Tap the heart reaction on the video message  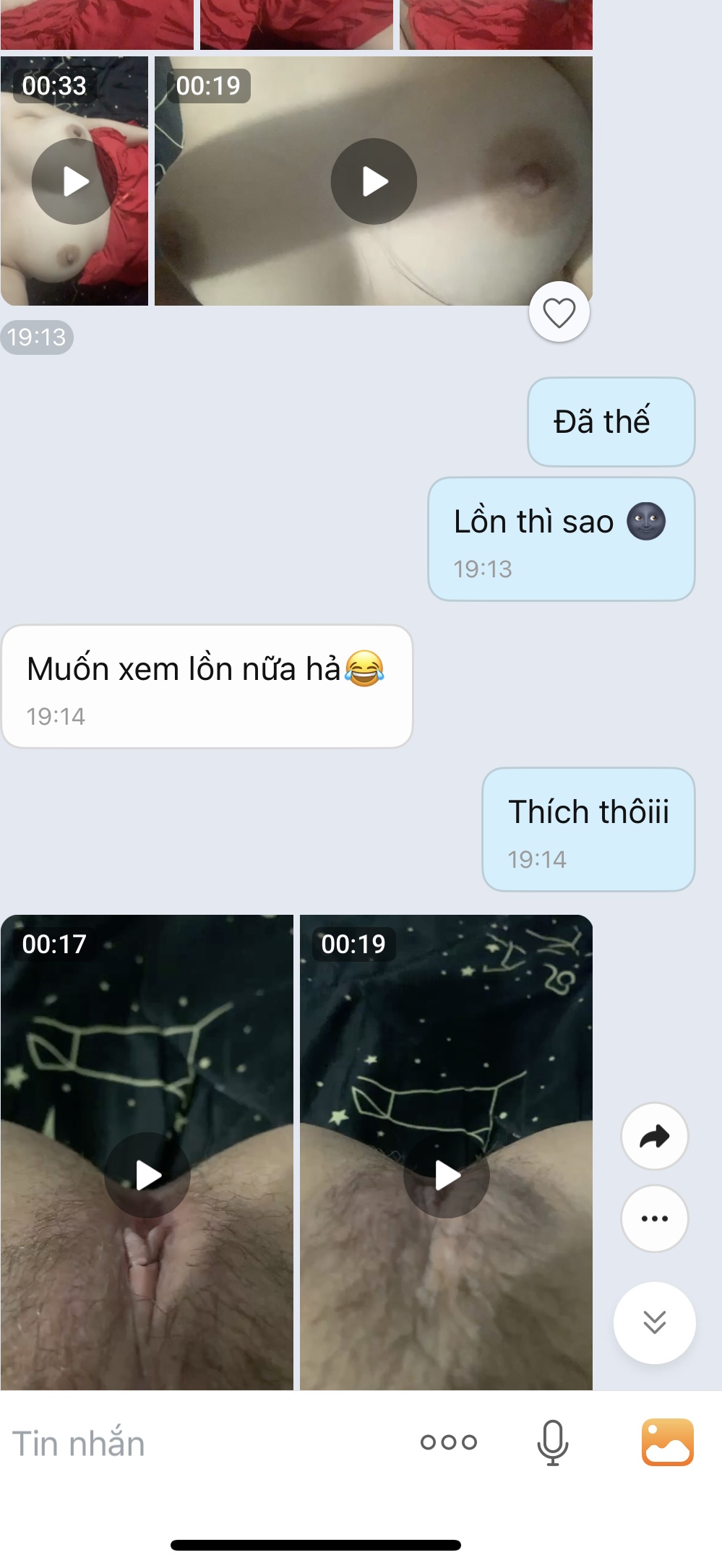559,313
